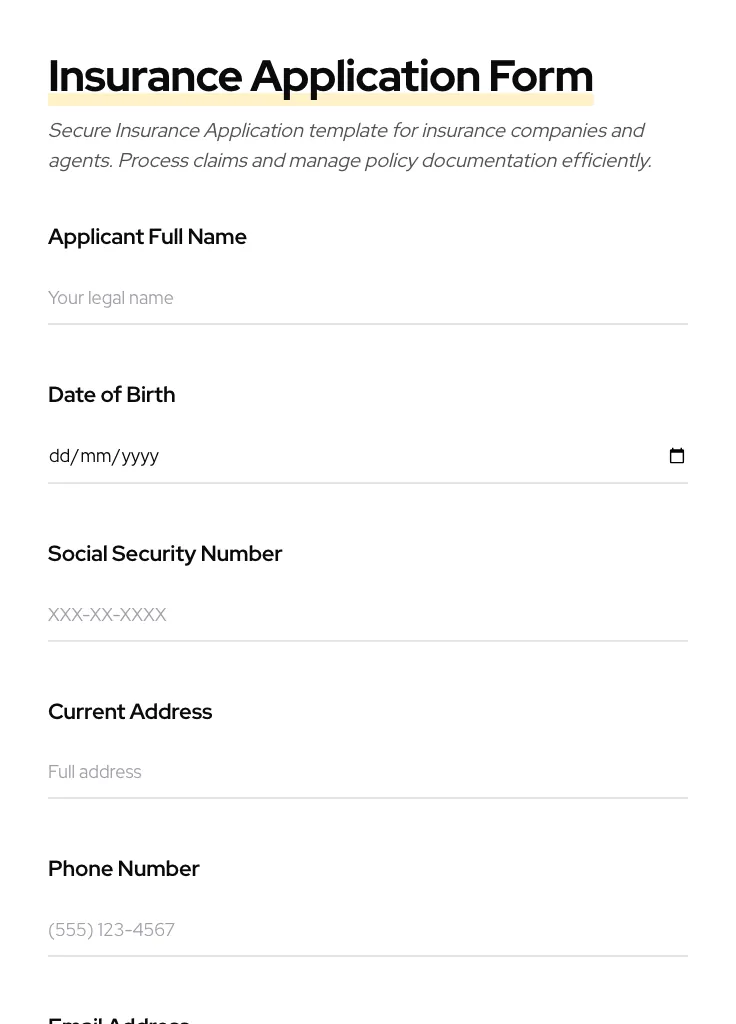Click the Insurance Application Form title
Screen dimensions: 736x1024
point(320,76)
